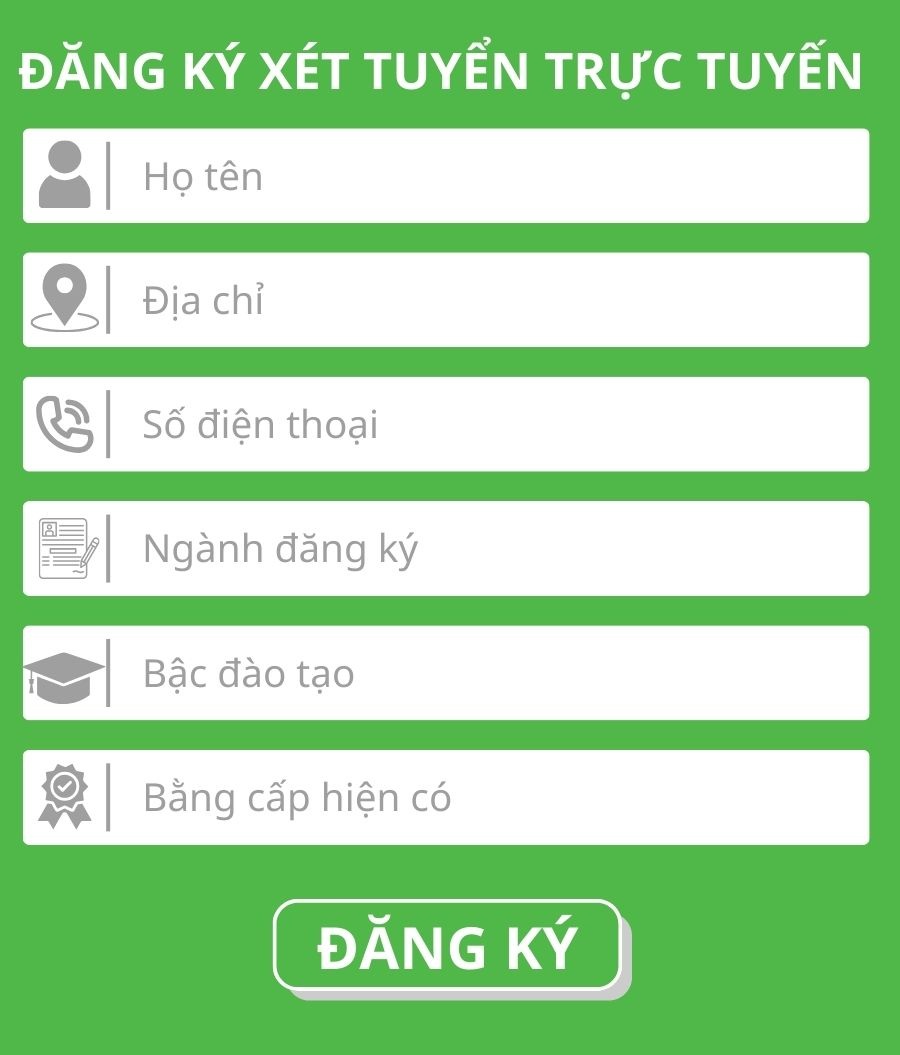Screen dimensions: 900x1055
Task: Click the location pin icon beside Địa chỉ
Action: [64, 298]
